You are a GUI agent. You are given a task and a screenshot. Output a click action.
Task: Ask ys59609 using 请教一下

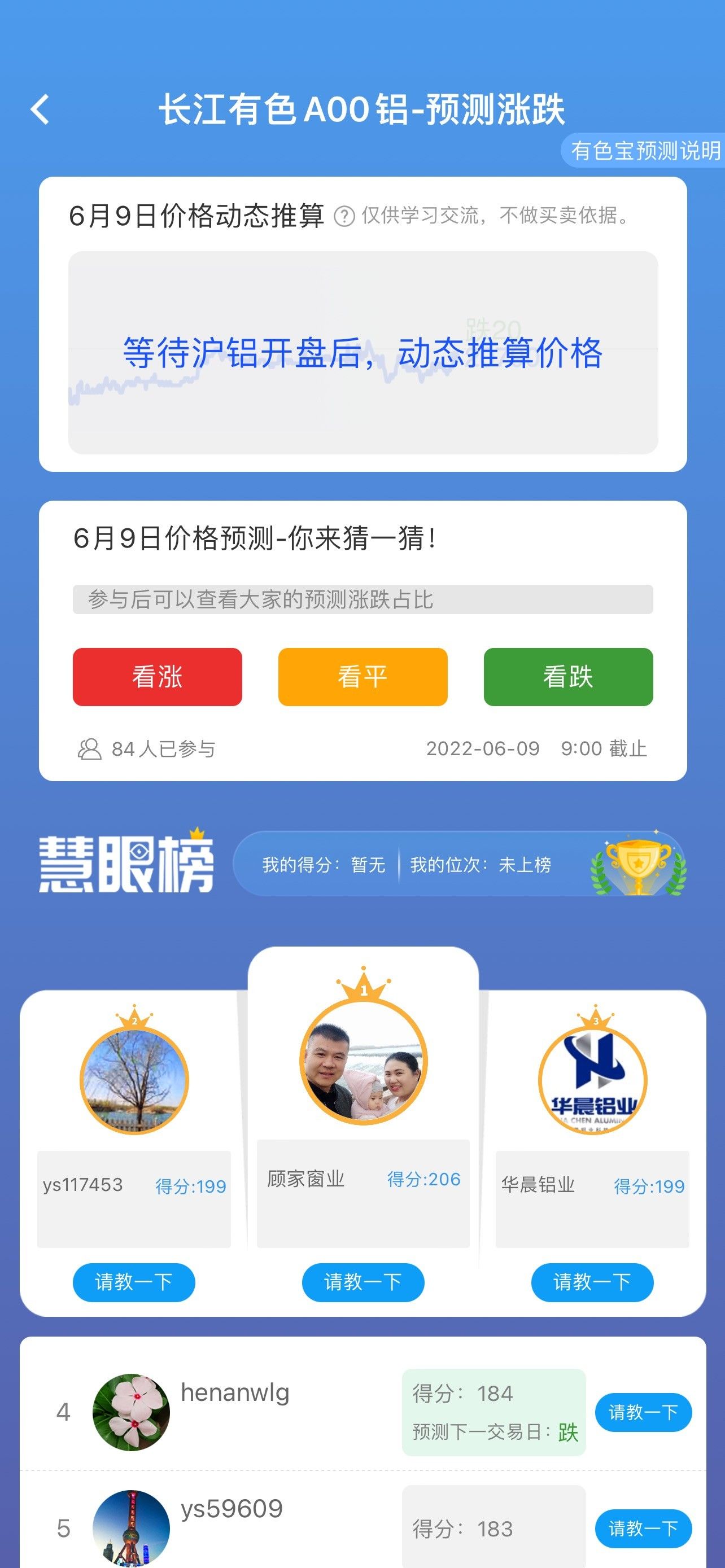(643, 1528)
